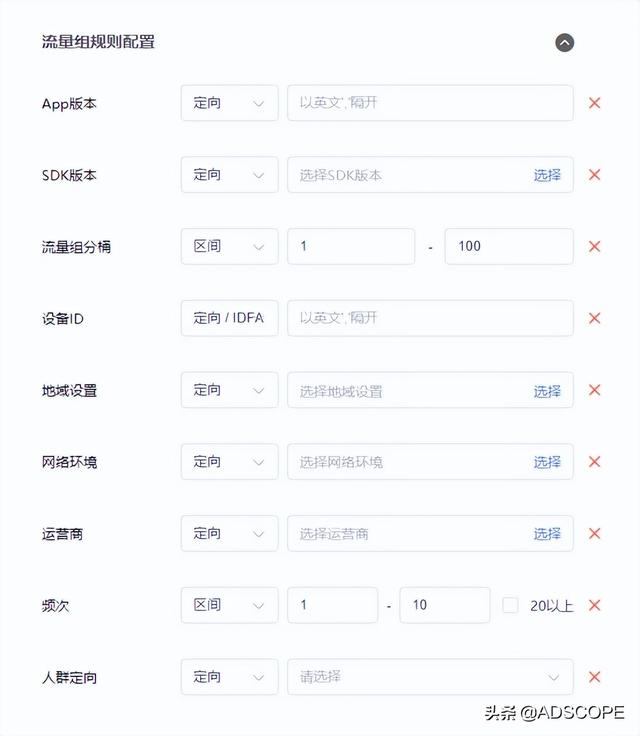Viewport: 640px width, 736px height.
Task: Edit the 频次 lower bound field
Action: point(332,605)
